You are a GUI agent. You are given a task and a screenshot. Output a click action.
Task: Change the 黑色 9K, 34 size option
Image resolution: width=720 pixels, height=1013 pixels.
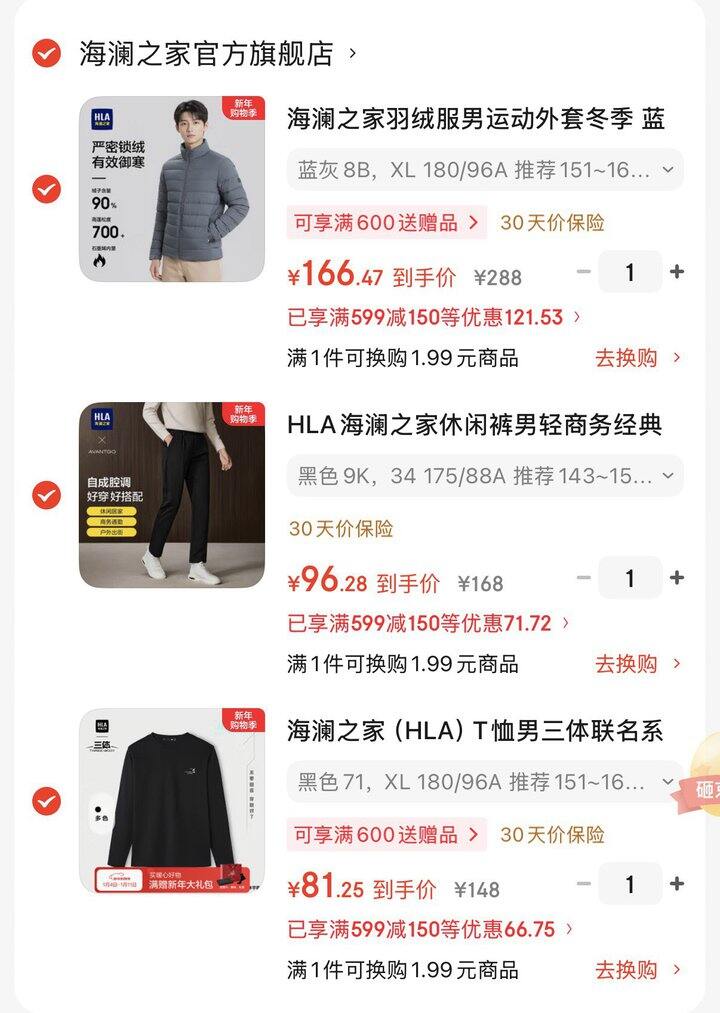(485, 476)
